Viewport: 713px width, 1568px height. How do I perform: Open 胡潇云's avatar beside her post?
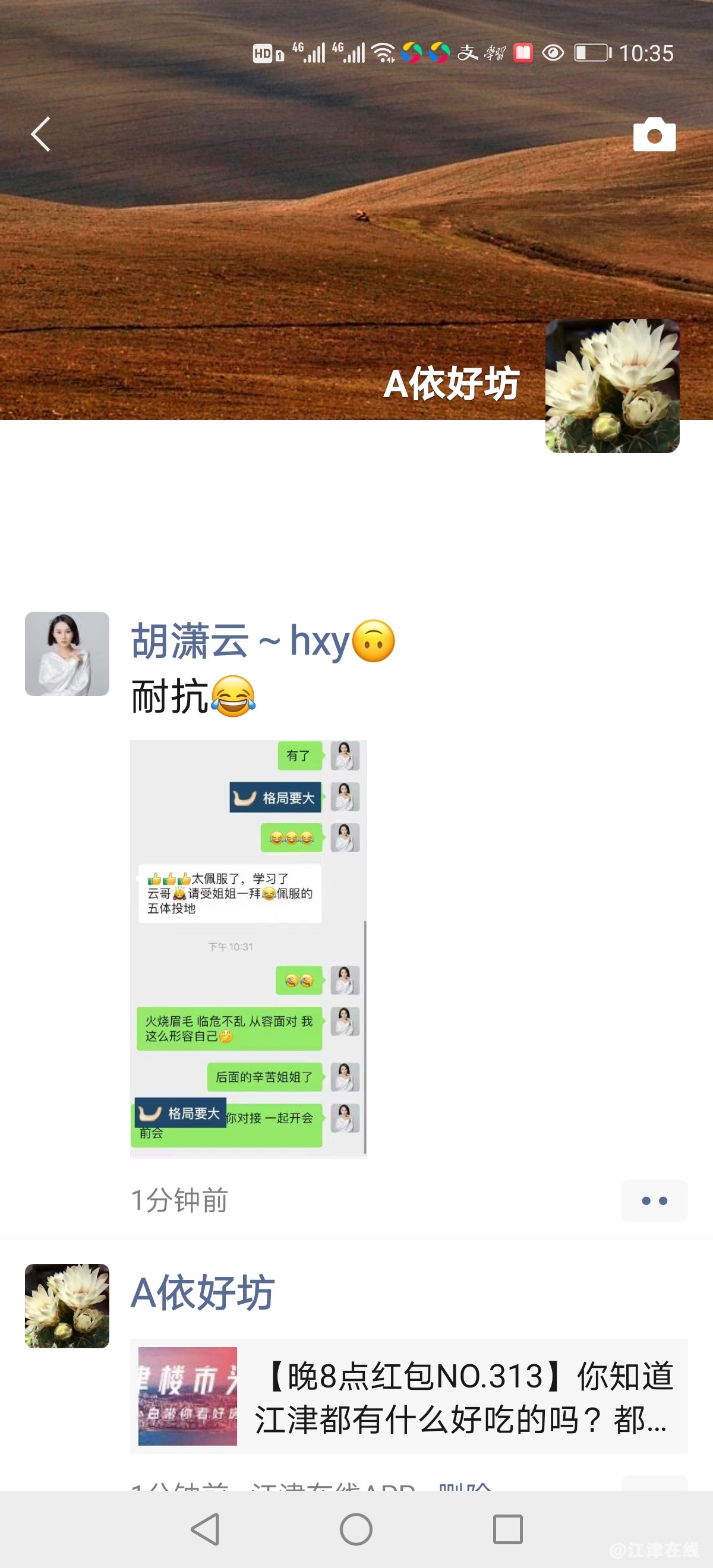[x=67, y=654]
